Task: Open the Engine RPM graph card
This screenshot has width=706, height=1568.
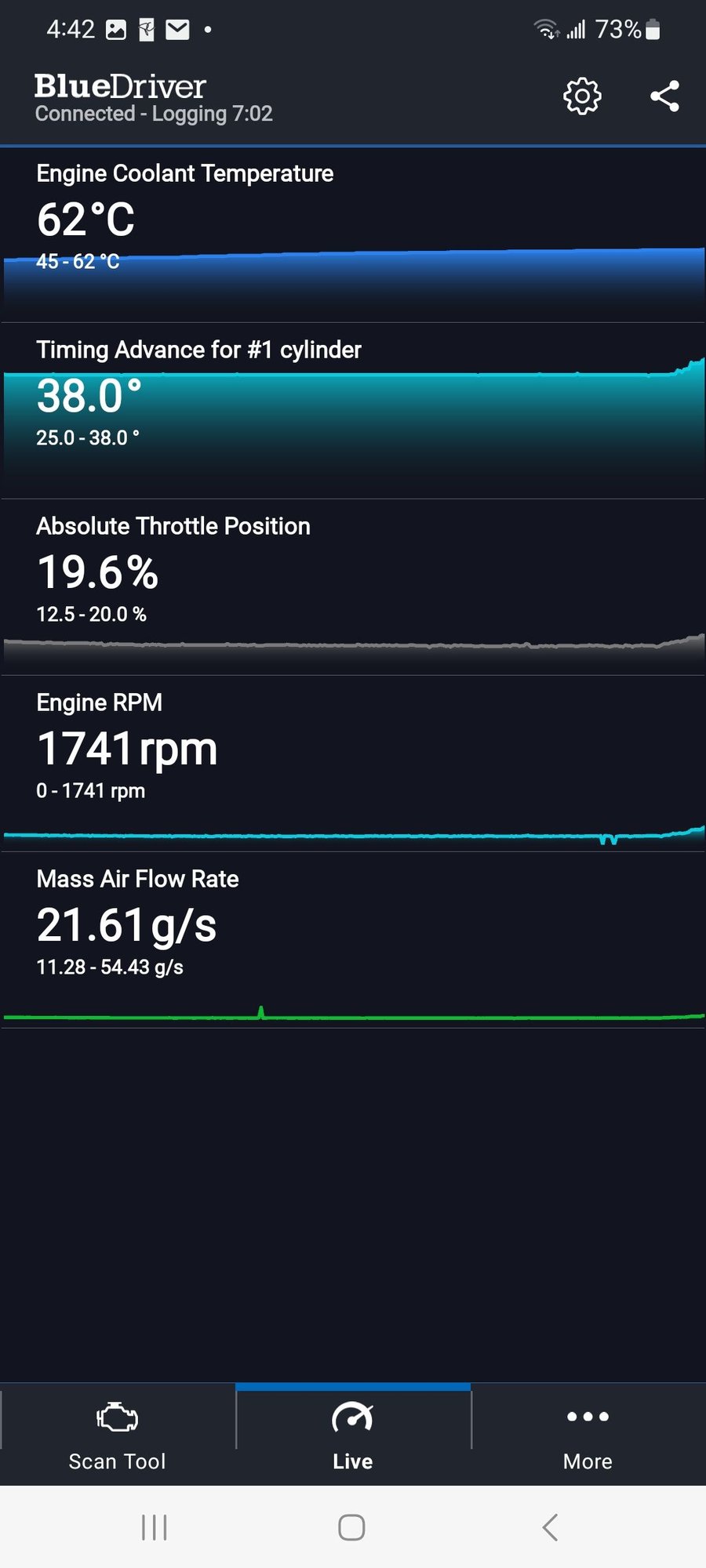Action: pos(353,764)
